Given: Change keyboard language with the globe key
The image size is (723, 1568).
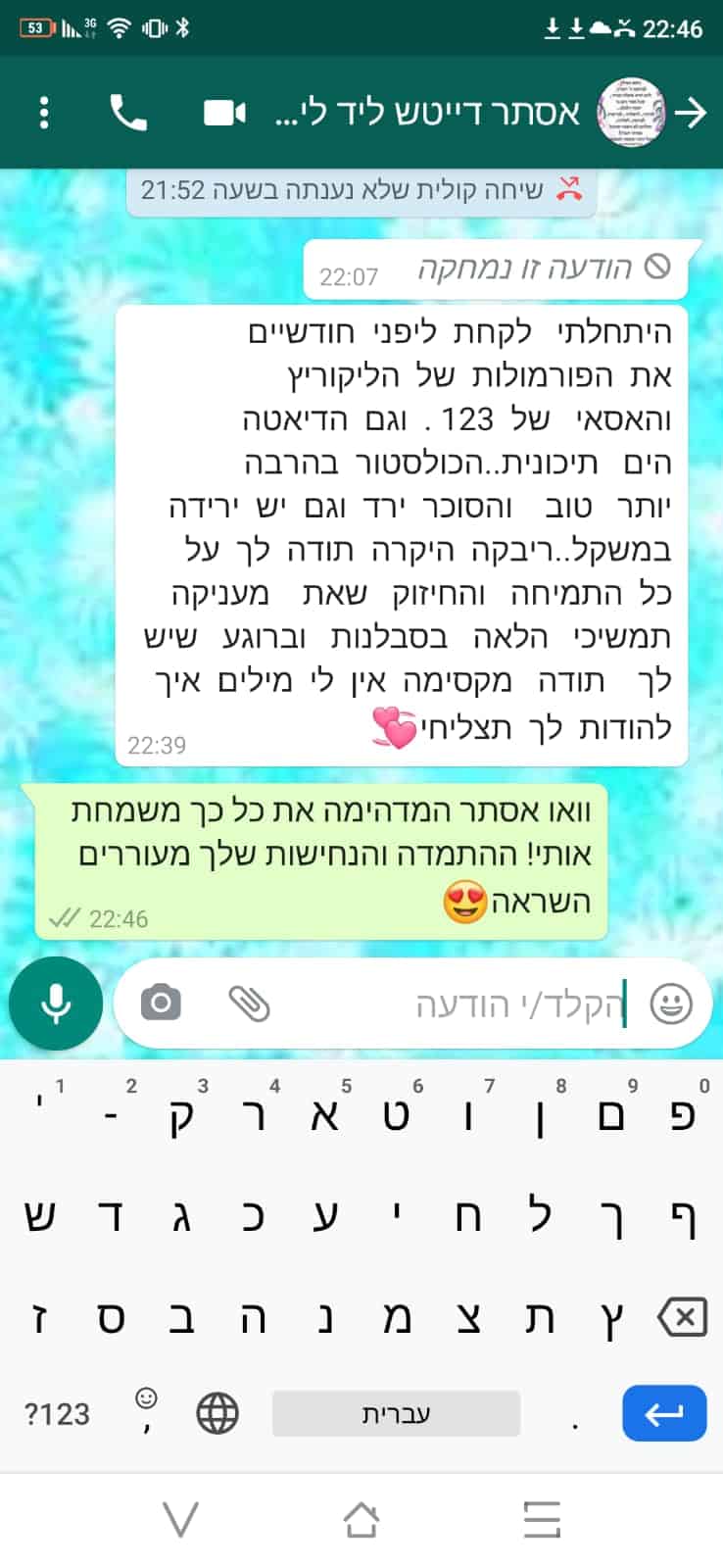Looking at the screenshot, I should (217, 1413).
